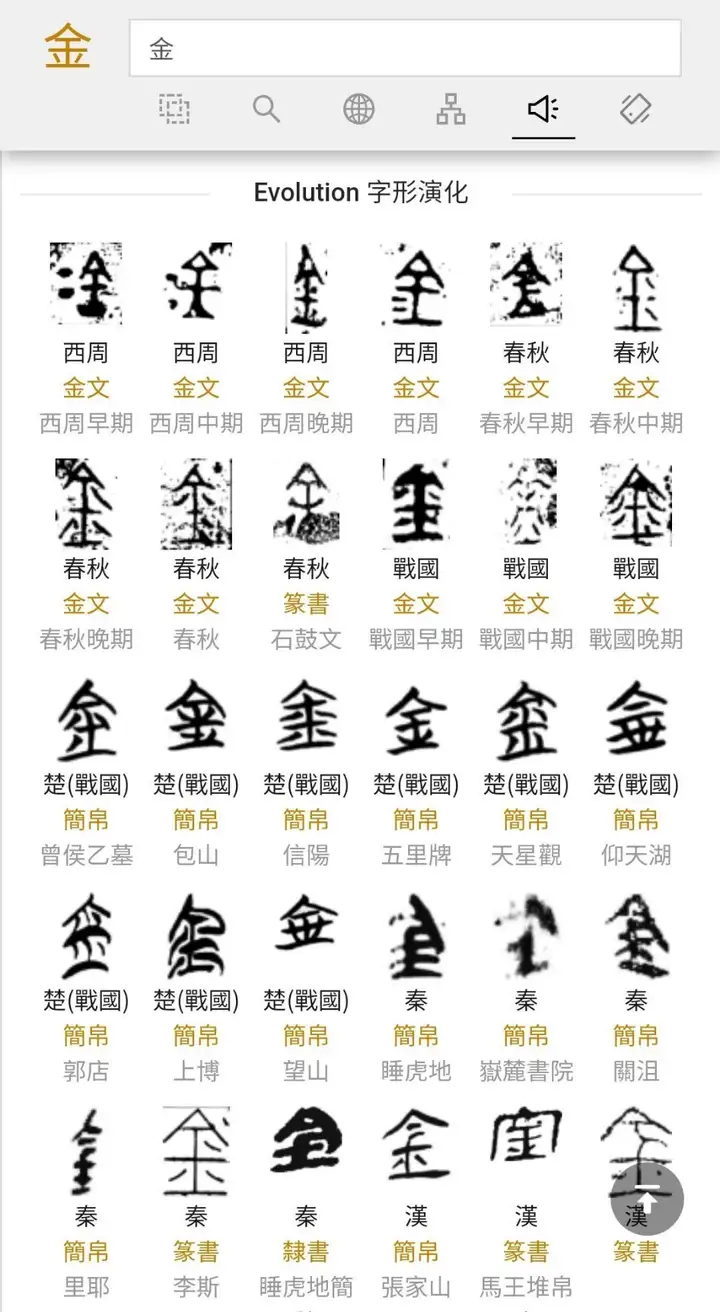The image size is (720, 1312).
Task: Select the speaker sound icon
Action: 543,108
